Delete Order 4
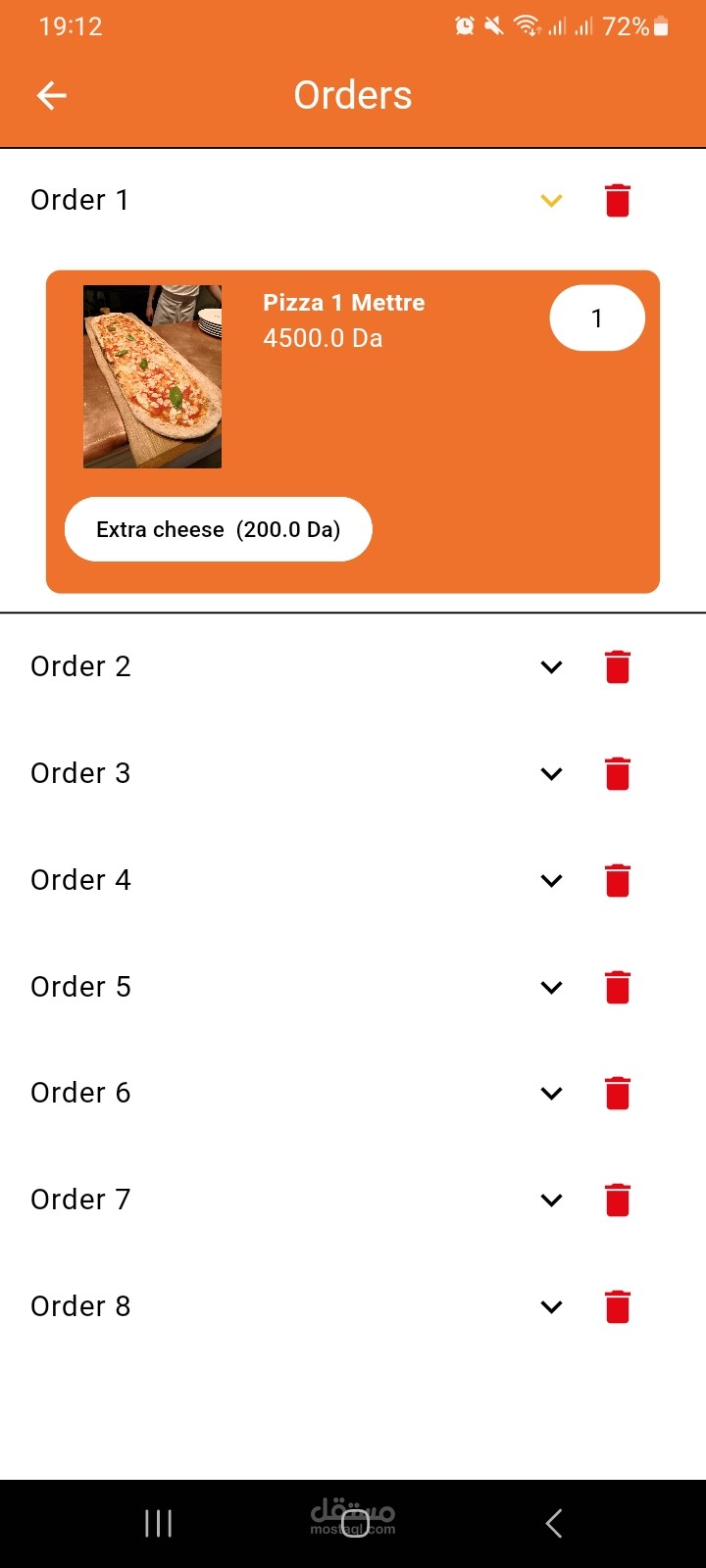Screen dimensions: 706x1568 coord(618,880)
